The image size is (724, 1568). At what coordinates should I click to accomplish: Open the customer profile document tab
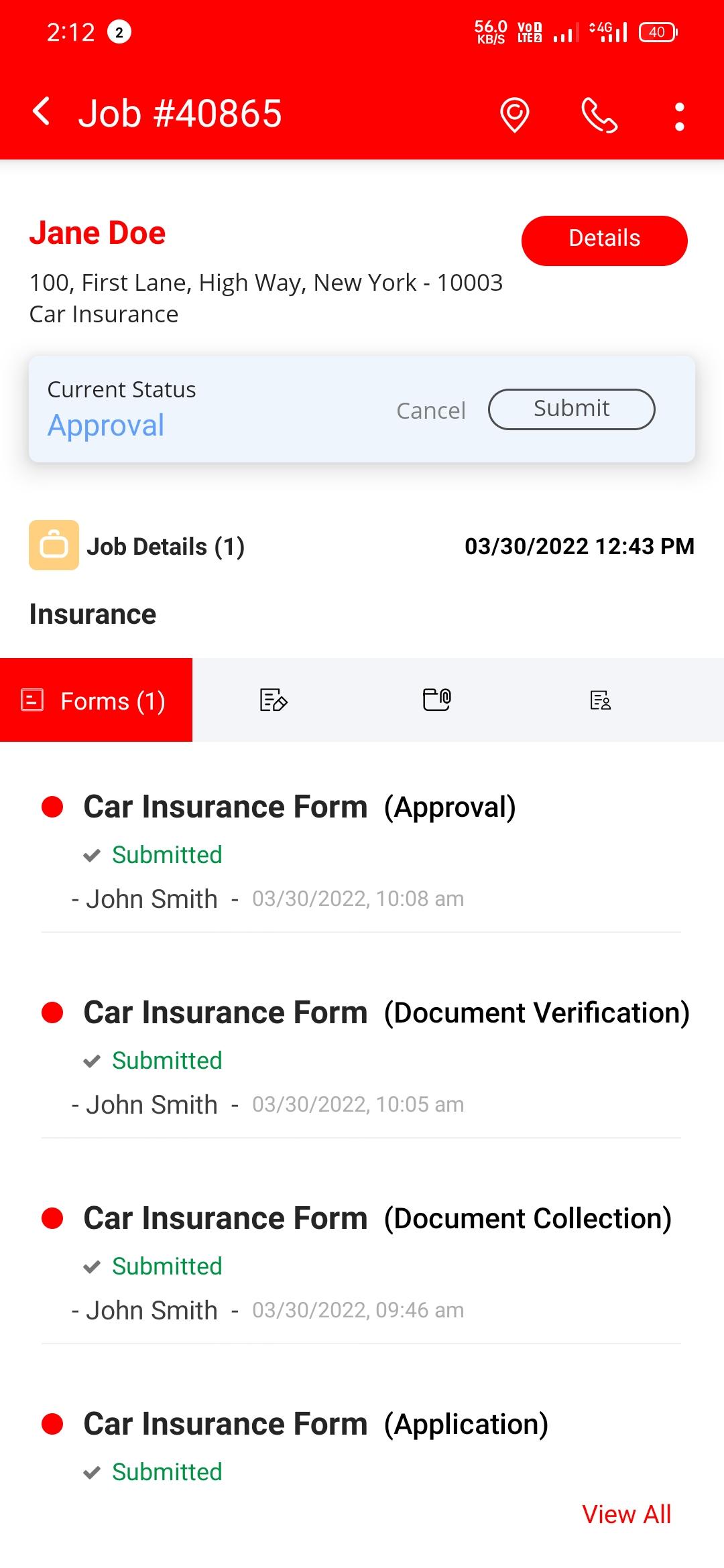click(x=600, y=700)
